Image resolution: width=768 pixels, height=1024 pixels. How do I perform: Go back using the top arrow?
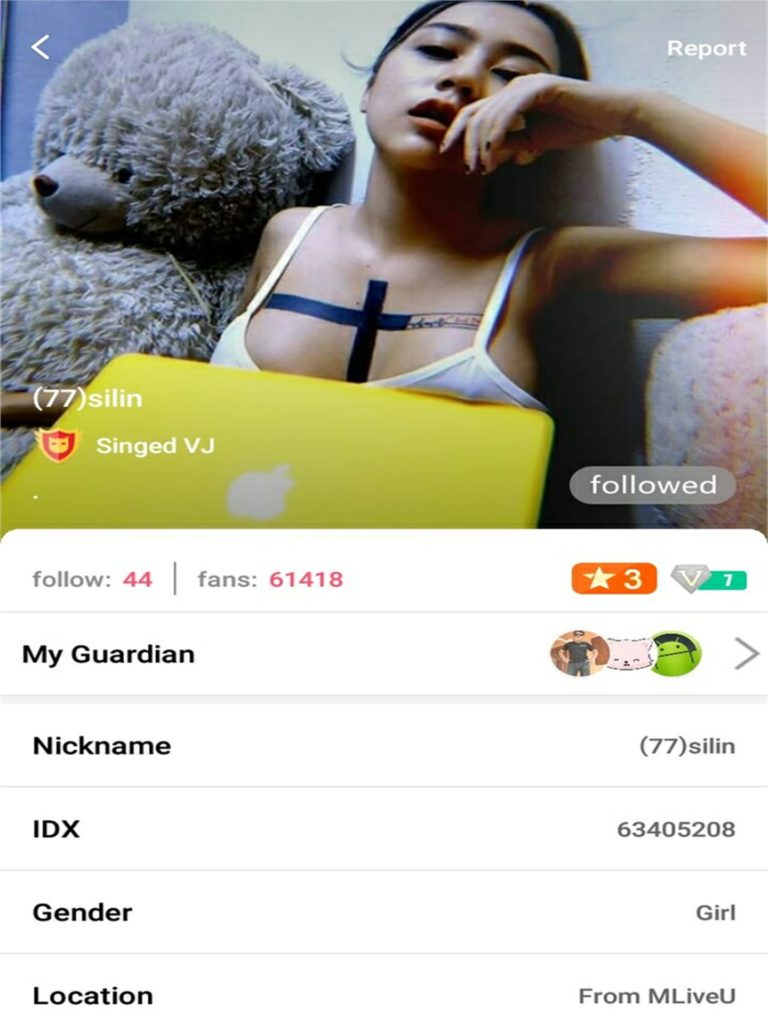pos(41,47)
